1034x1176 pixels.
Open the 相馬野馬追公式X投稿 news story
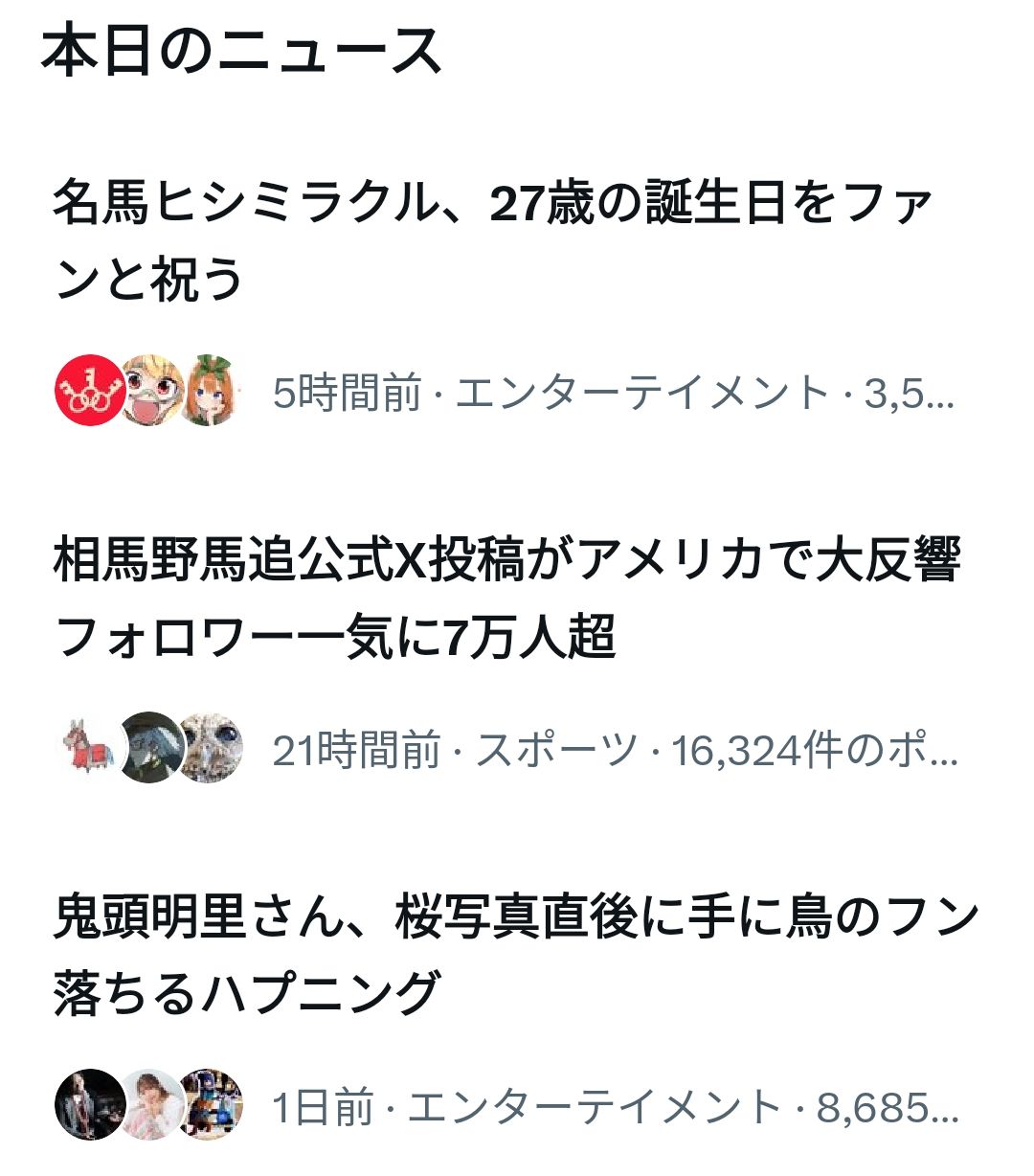coord(506,599)
